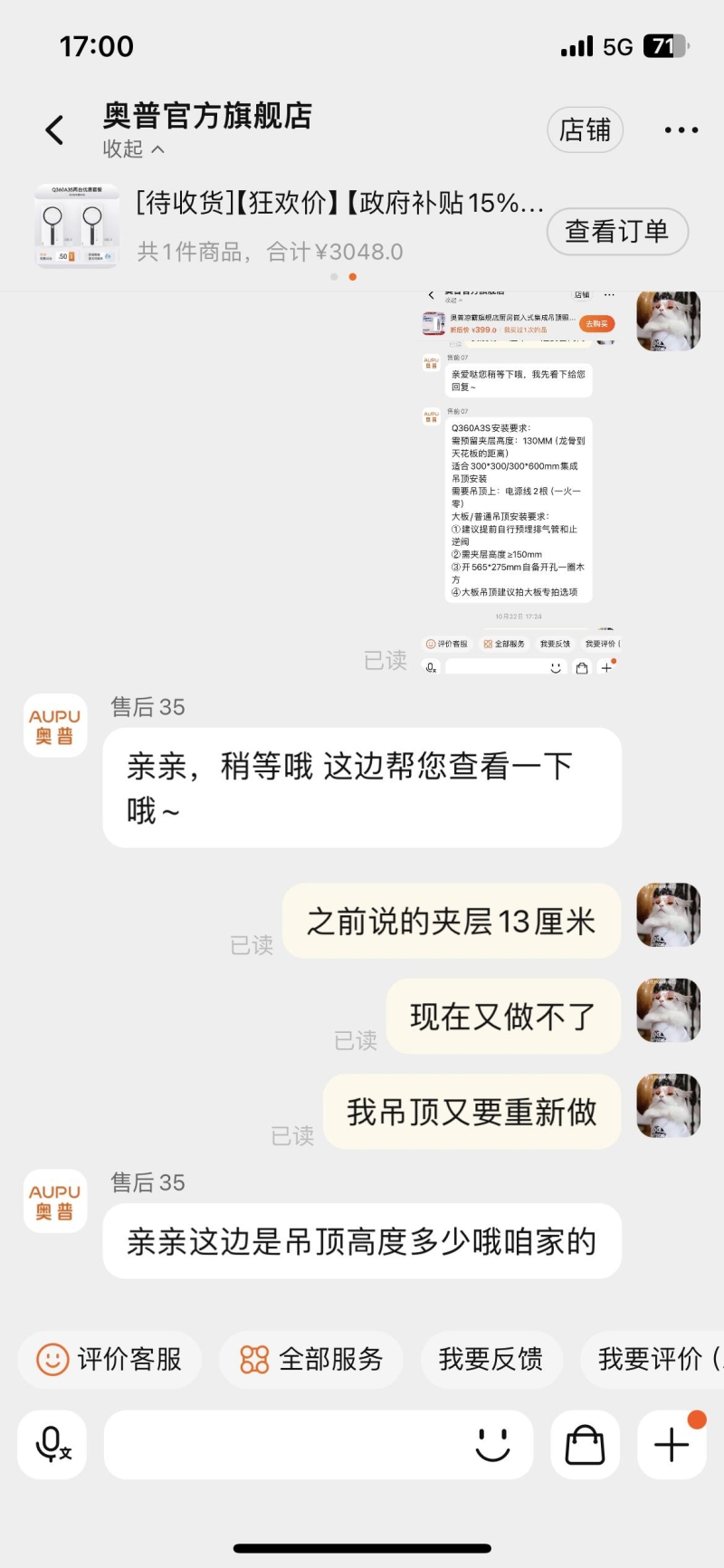Open AUPU 售后35 agent avatar
The image size is (724, 1568).
(55, 725)
